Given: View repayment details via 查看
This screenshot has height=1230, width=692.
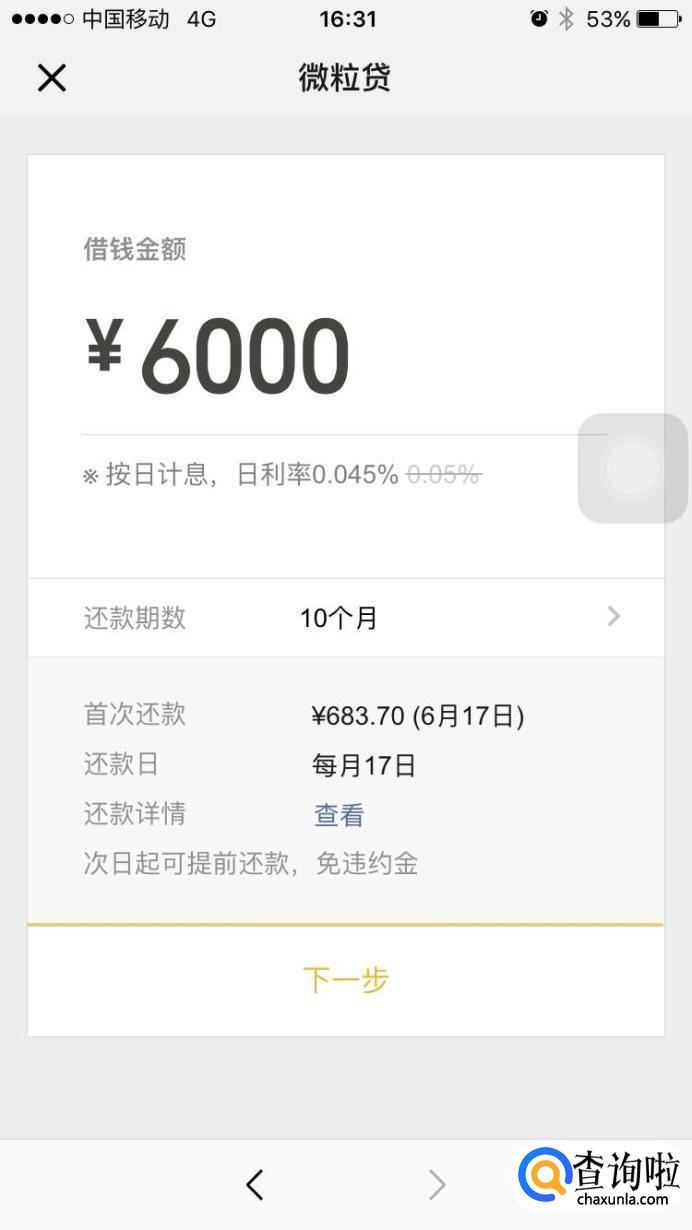Looking at the screenshot, I should pyautogui.click(x=339, y=815).
